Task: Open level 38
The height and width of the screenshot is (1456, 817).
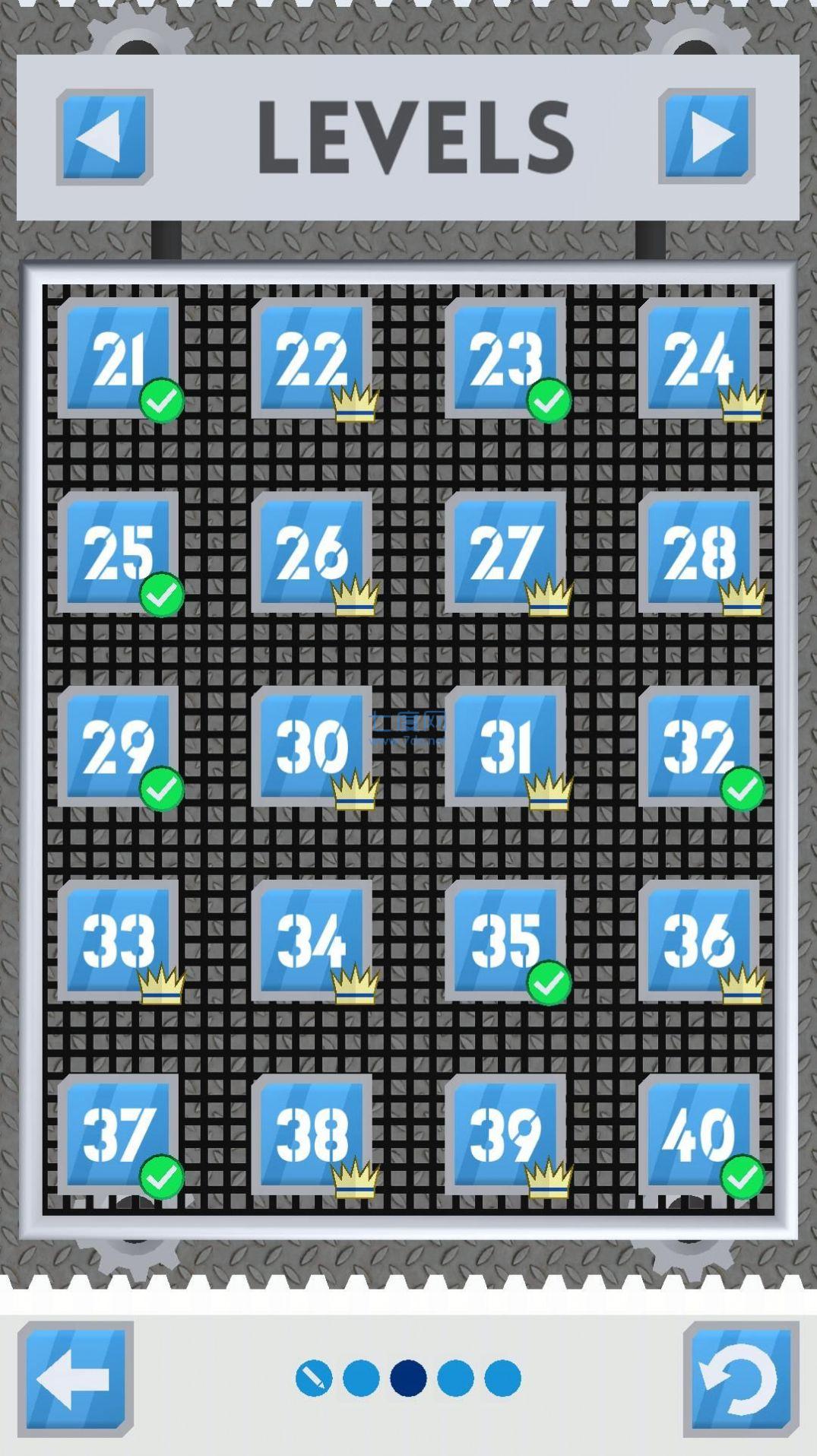Action: [x=312, y=1134]
